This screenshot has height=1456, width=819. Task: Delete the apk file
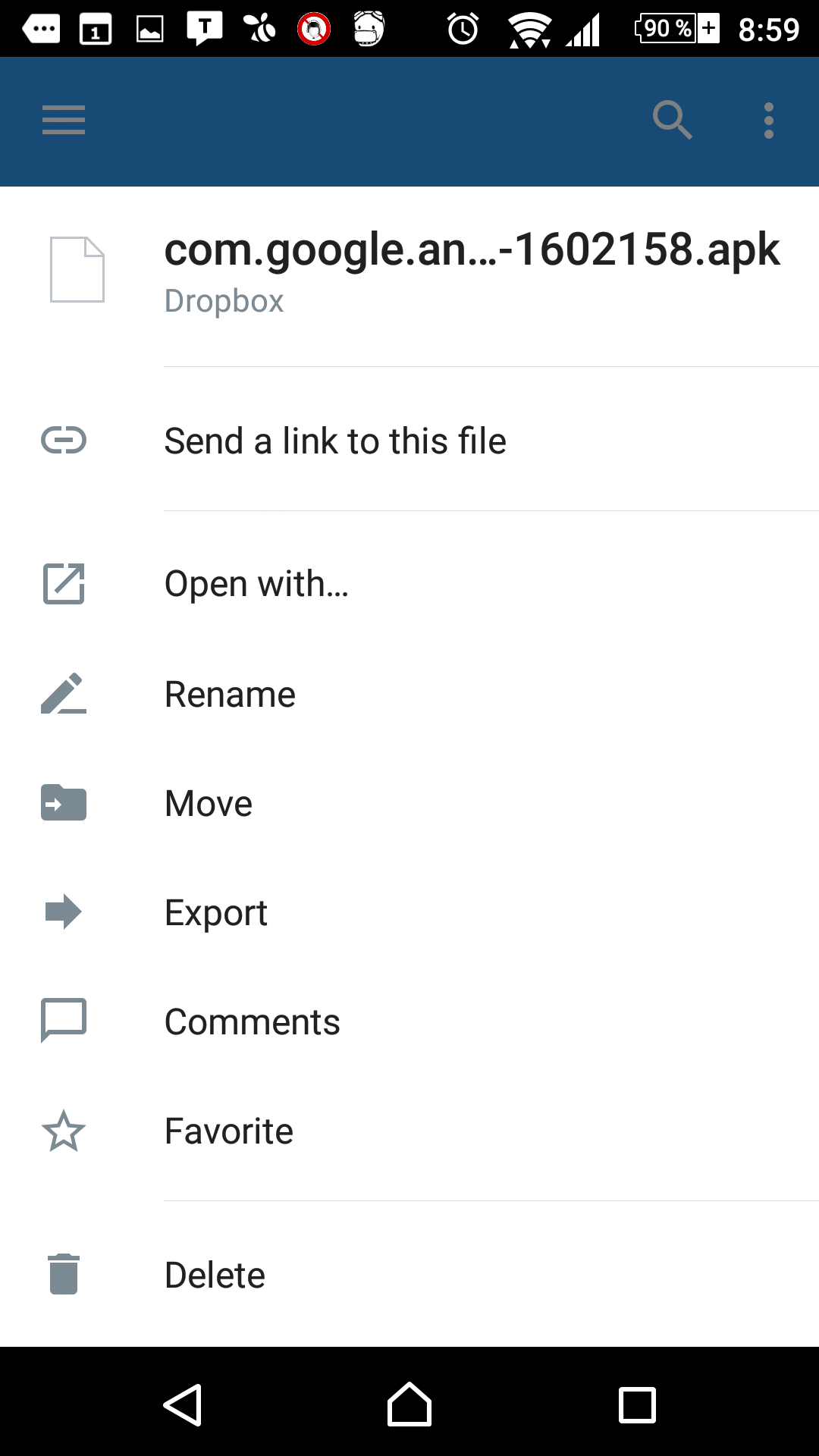point(409,1275)
